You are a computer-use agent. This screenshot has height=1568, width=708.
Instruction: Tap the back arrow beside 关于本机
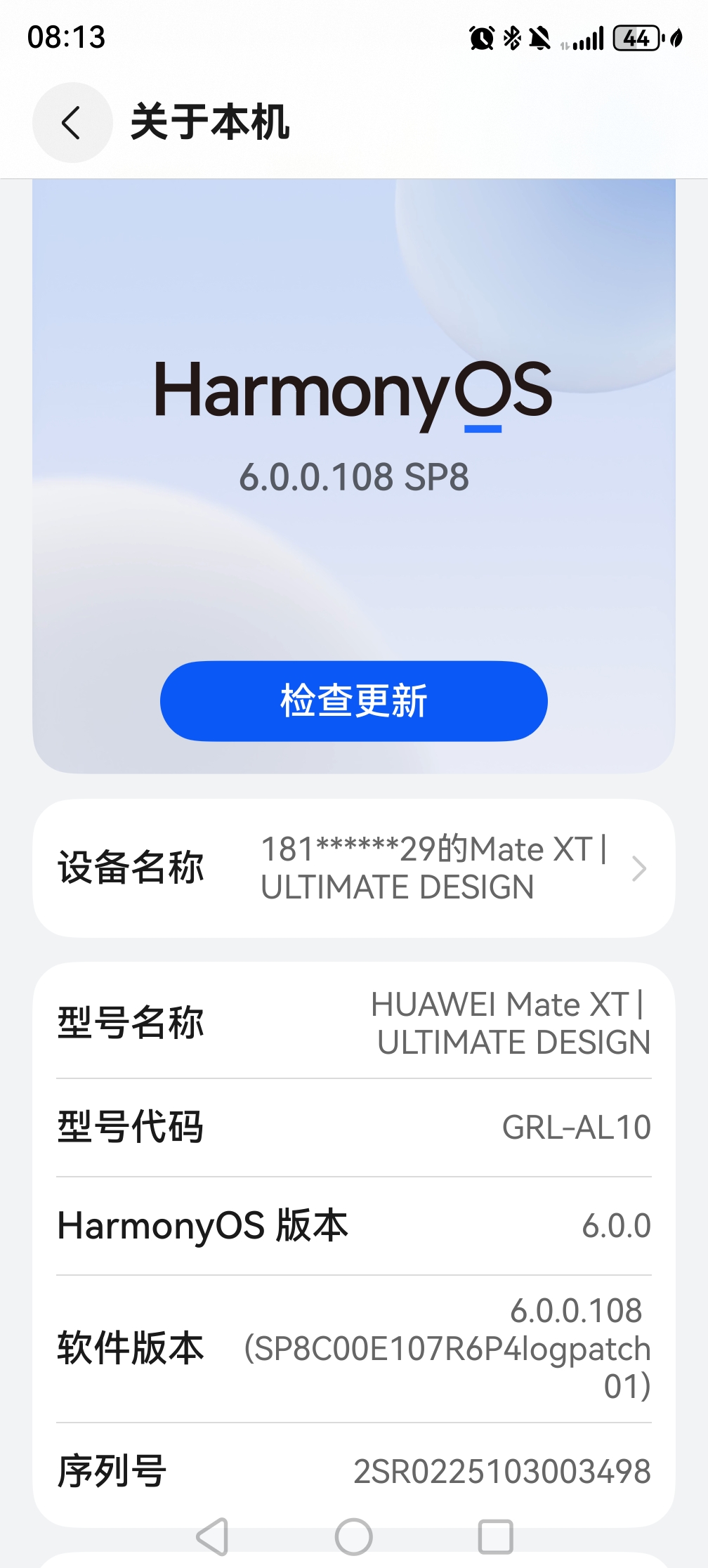[x=71, y=122]
